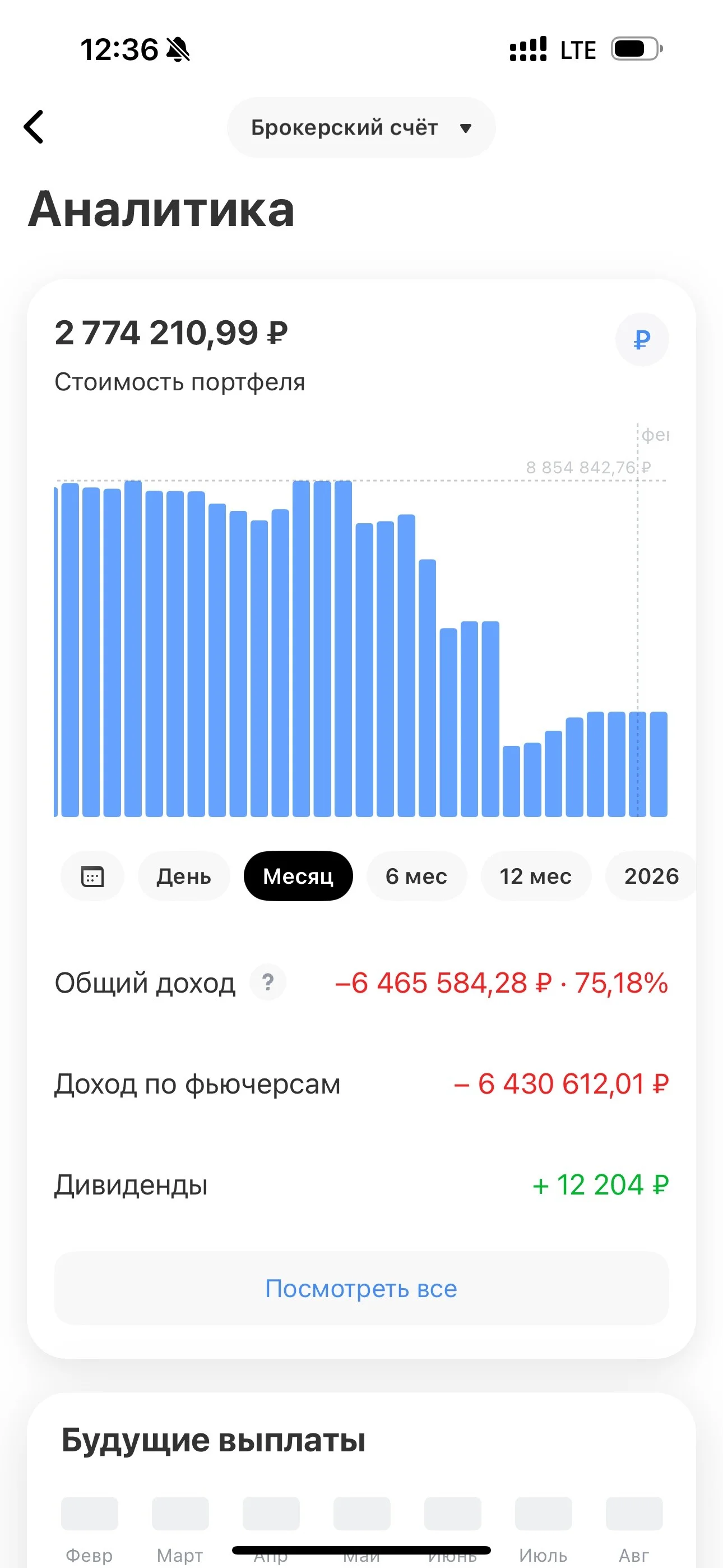Screen dimensions: 723x1568
Task: Show the 2026 period chart
Action: click(x=651, y=876)
